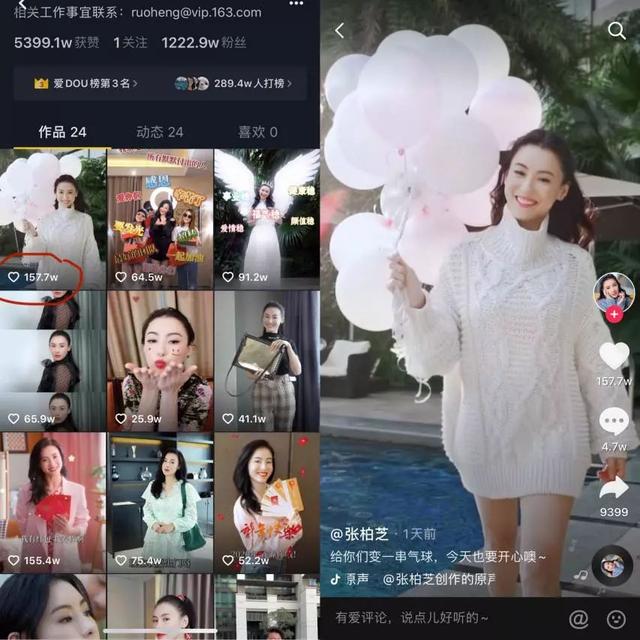Switch to the 喜欢 0 tab
This screenshot has height=640, width=640.
(257, 132)
